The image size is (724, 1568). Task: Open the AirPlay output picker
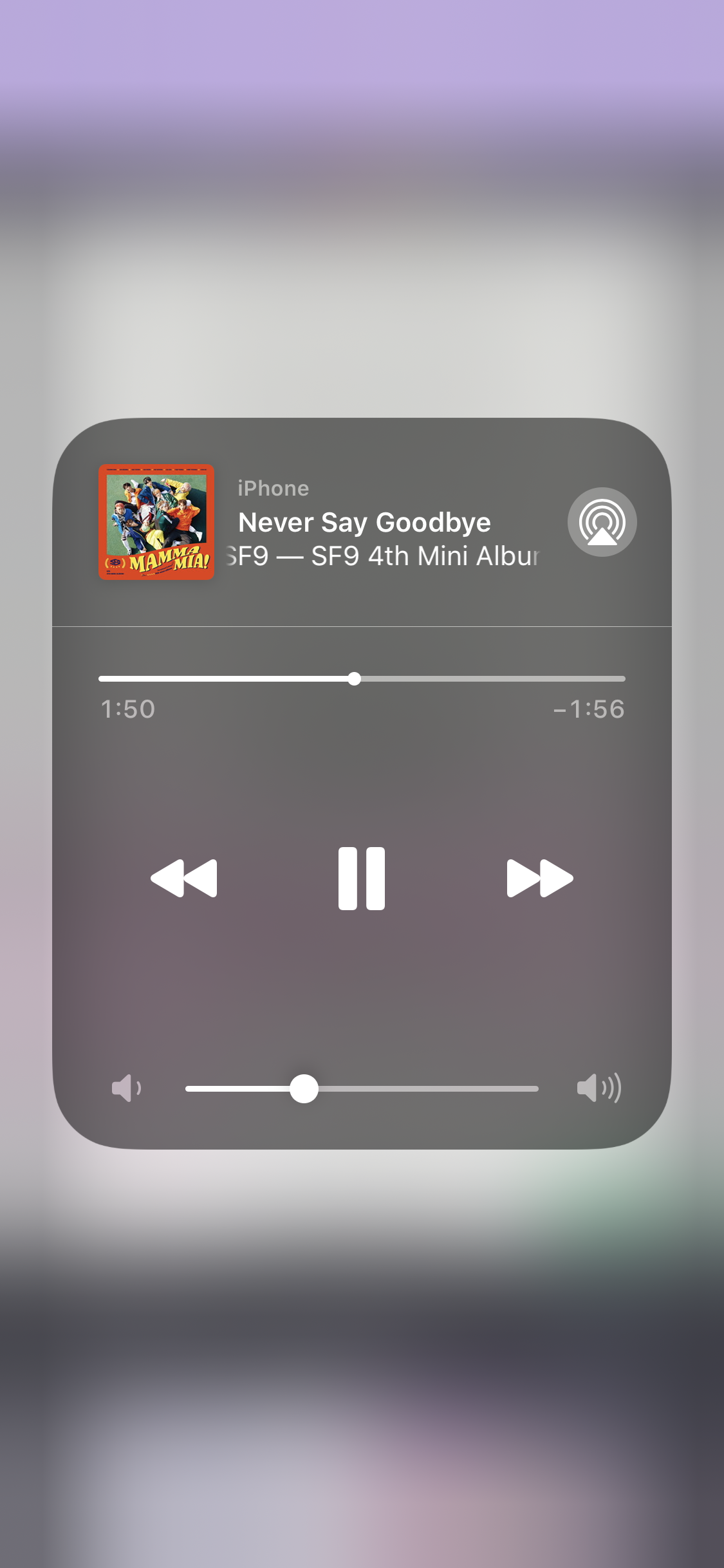tap(602, 522)
